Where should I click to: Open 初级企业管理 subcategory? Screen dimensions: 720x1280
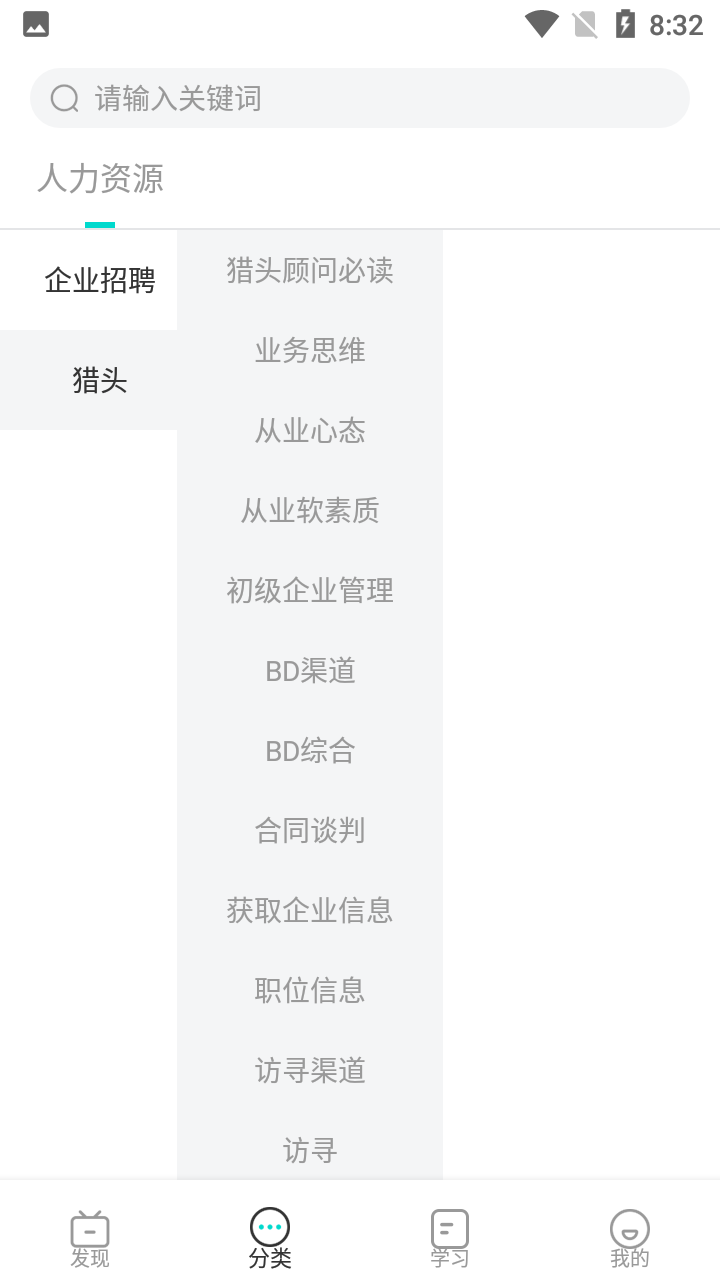pyautogui.click(x=310, y=590)
